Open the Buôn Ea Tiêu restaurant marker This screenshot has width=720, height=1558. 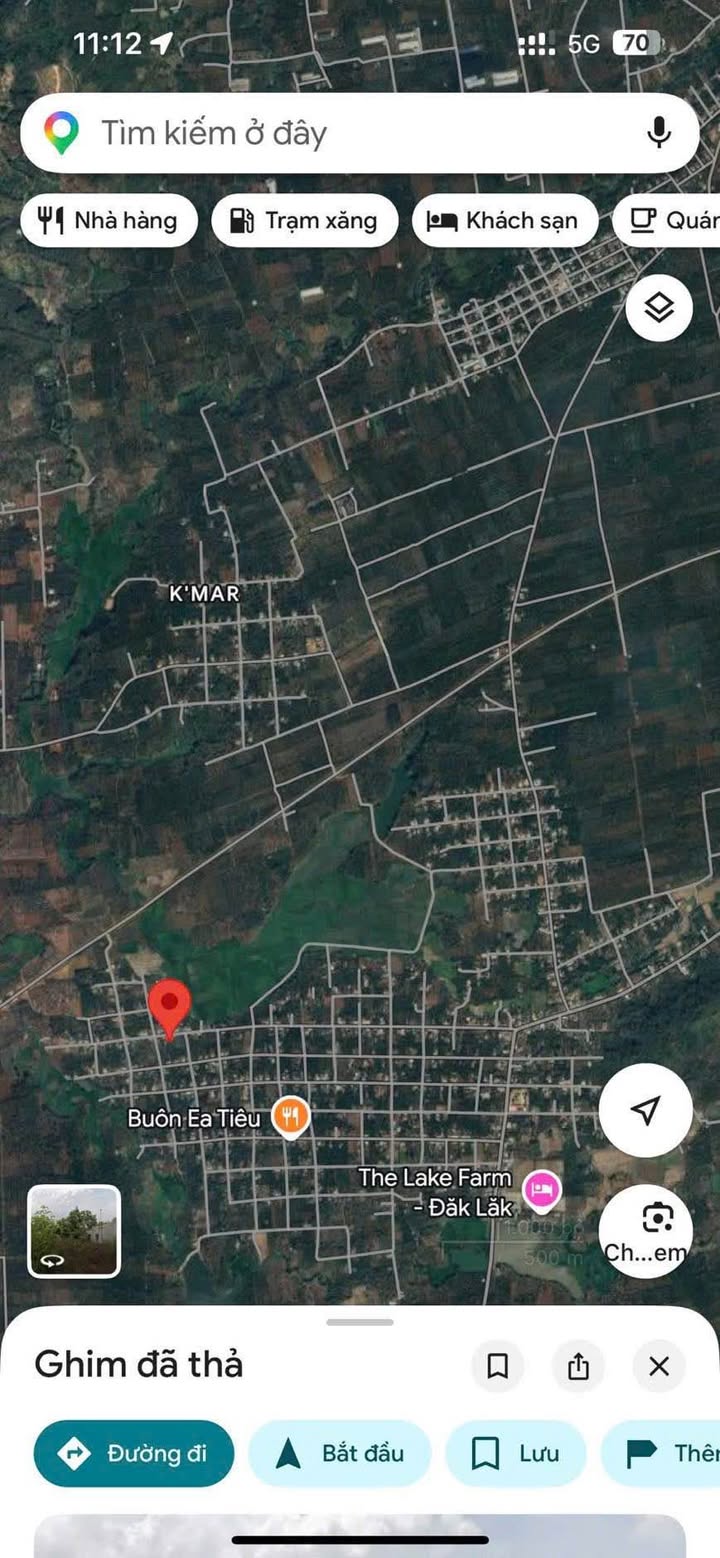click(290, 1117)
